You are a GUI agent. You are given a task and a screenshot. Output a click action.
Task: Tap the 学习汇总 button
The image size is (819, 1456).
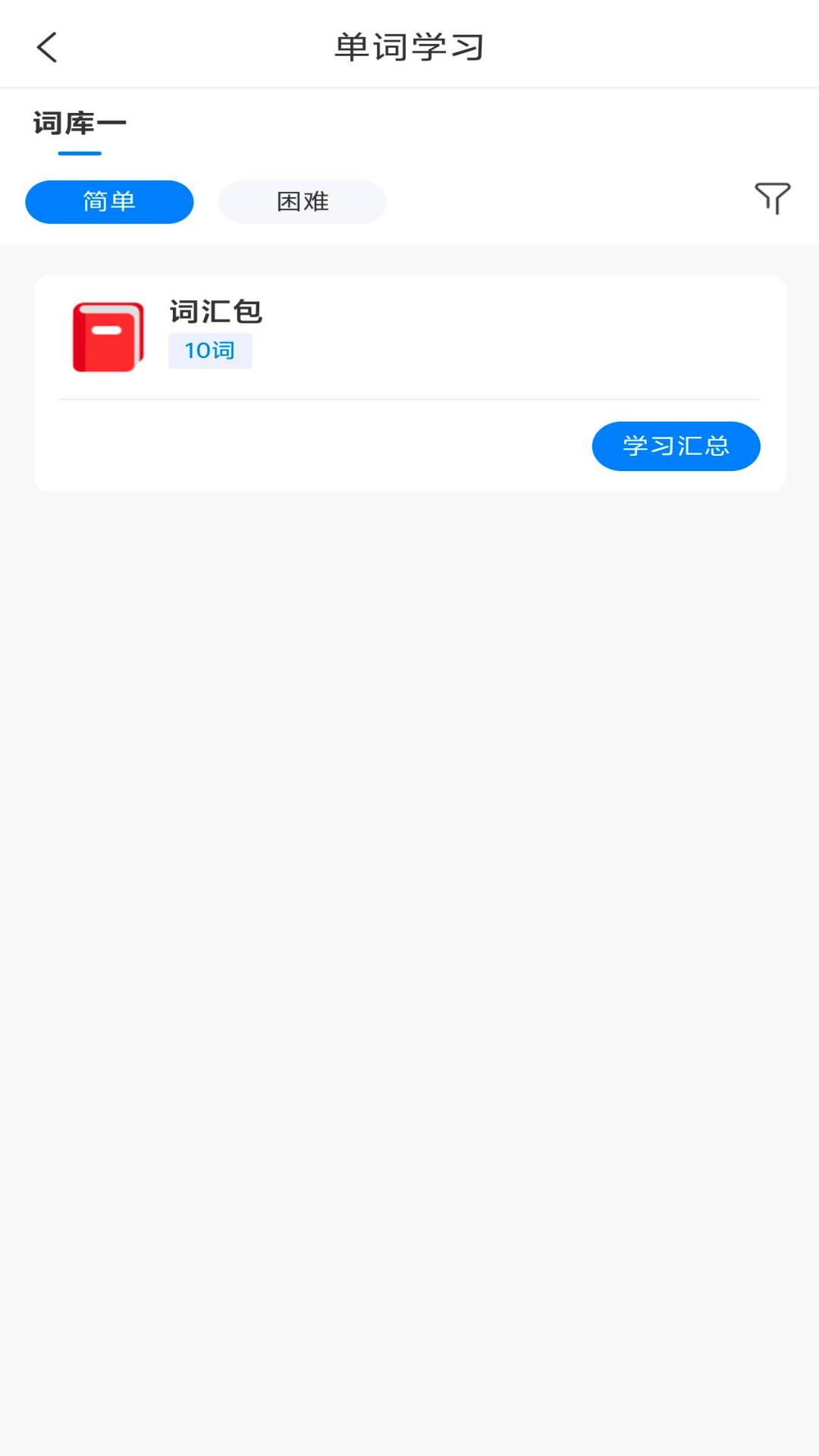[x=676, y=446]
